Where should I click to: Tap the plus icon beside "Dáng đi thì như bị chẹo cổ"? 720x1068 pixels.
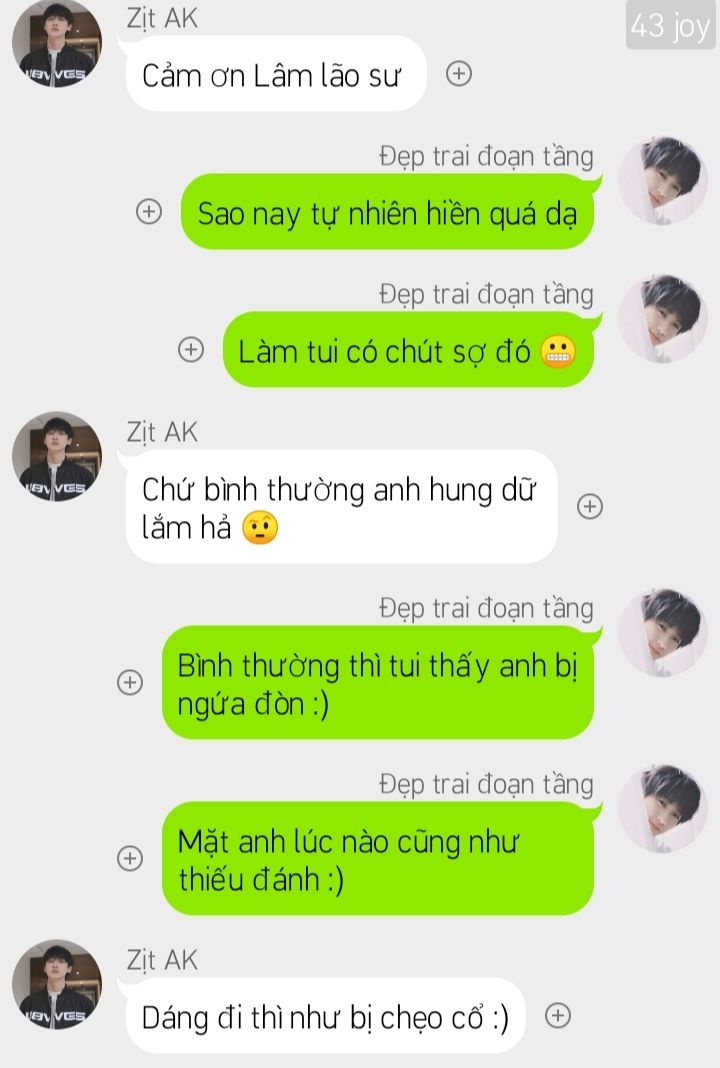[x=557, y=1016]
